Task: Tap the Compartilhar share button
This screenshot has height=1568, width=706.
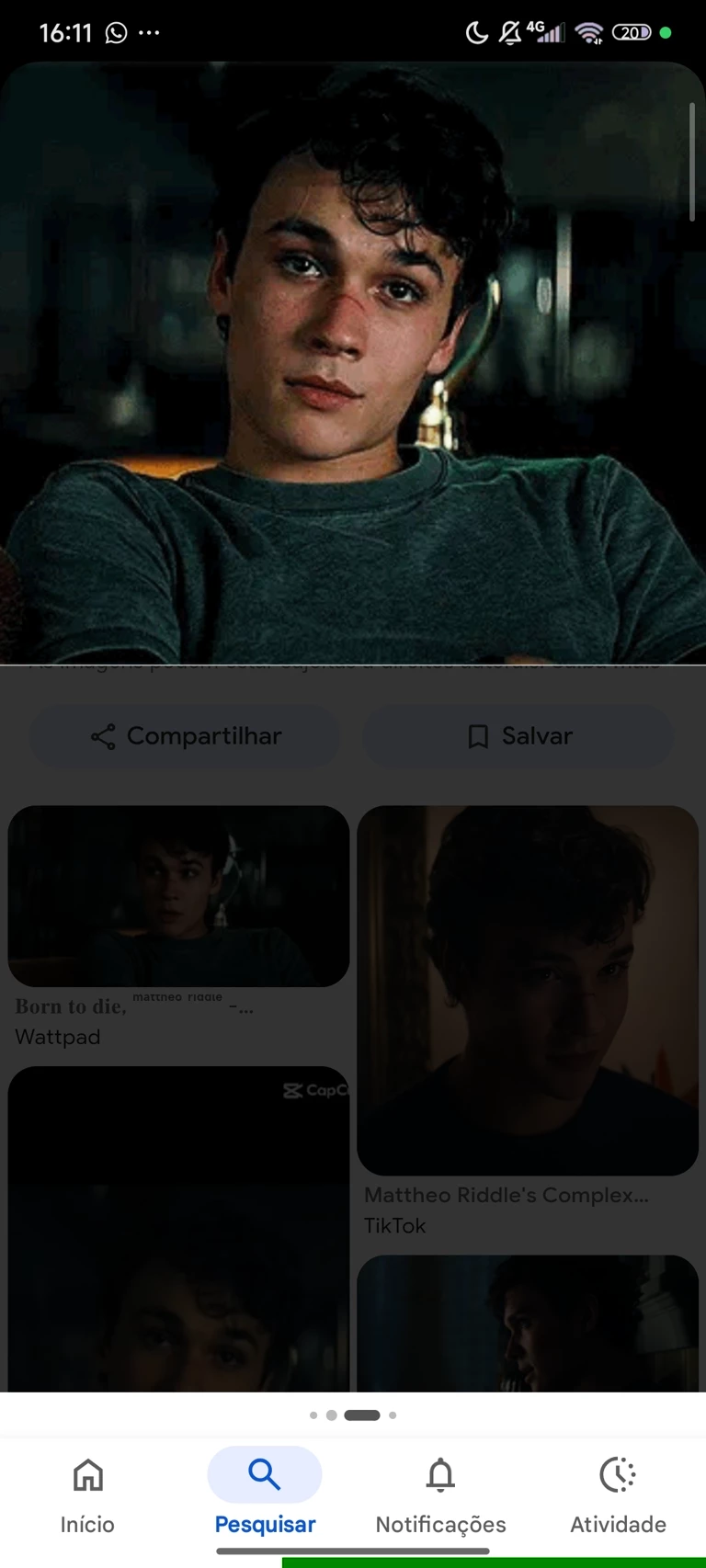Action: point(185,736)
